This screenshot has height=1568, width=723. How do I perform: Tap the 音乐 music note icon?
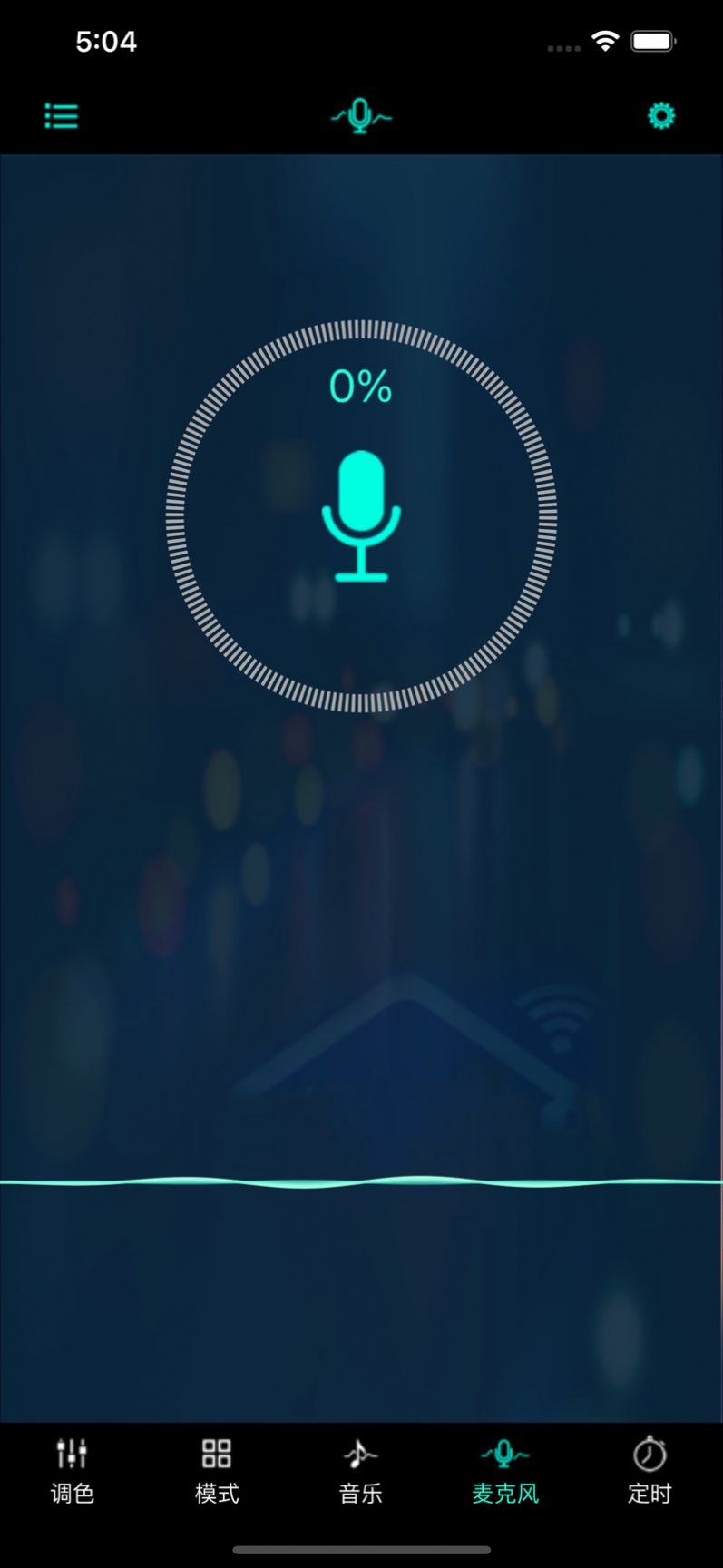pos(360,1453)
